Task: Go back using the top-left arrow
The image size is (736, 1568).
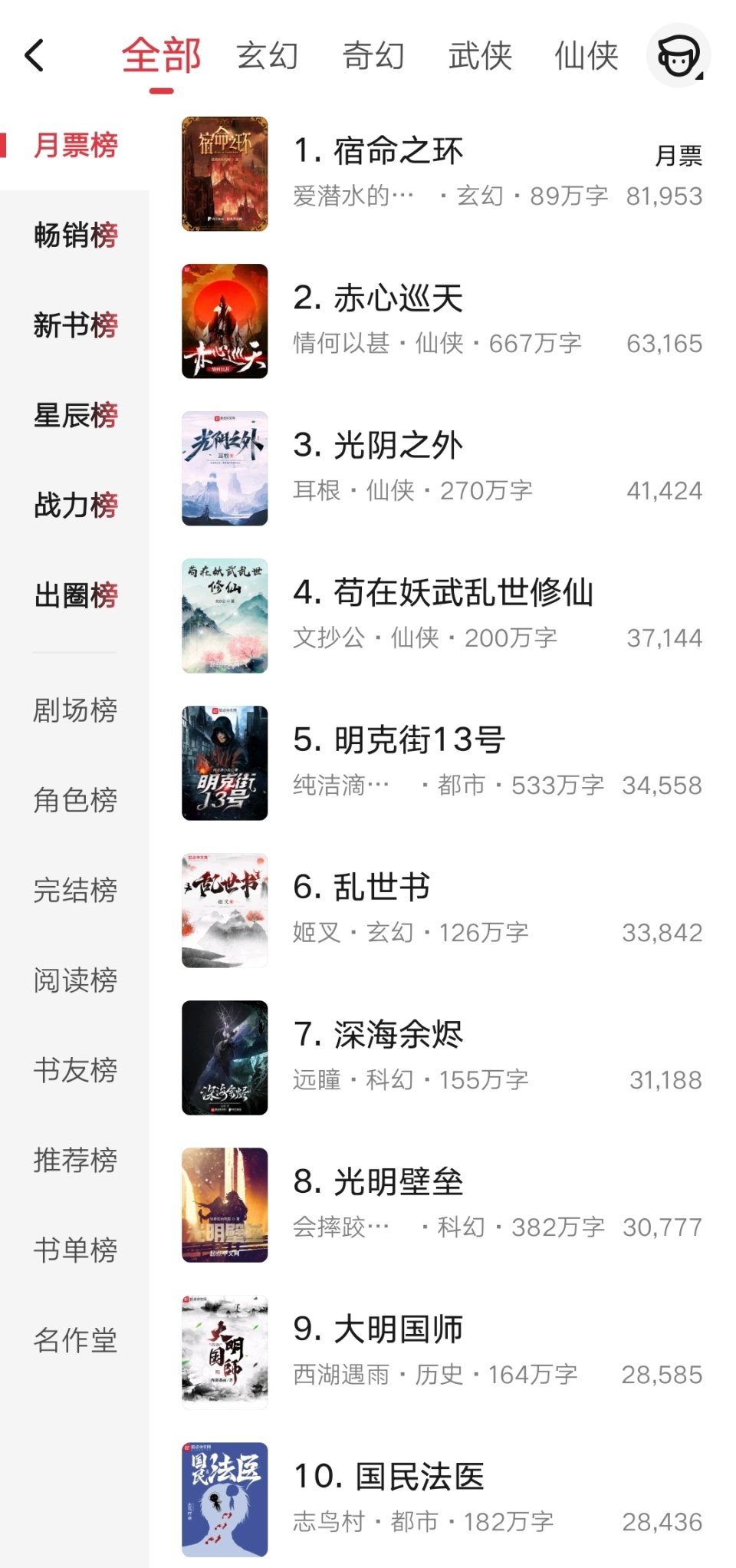Action: click(x=34, y=56)
